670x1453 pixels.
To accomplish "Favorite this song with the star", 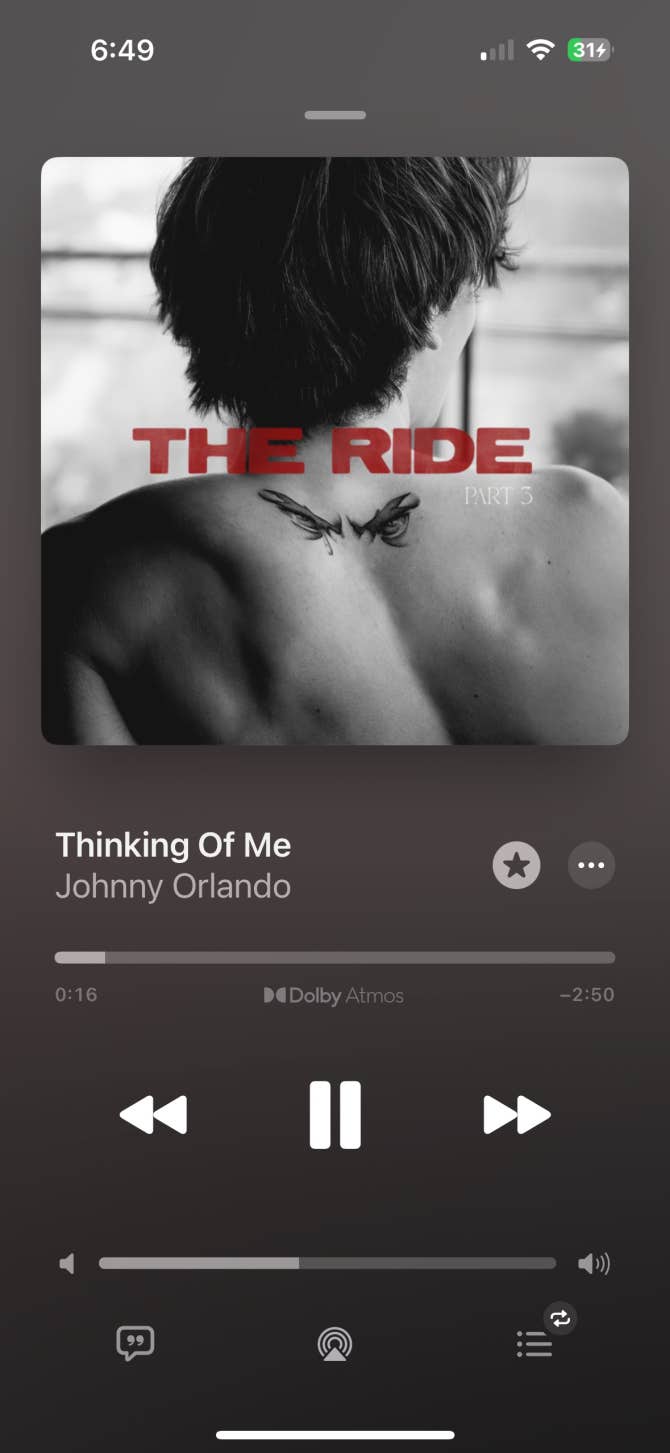I will pyautogui.click(x=516, y=865).
